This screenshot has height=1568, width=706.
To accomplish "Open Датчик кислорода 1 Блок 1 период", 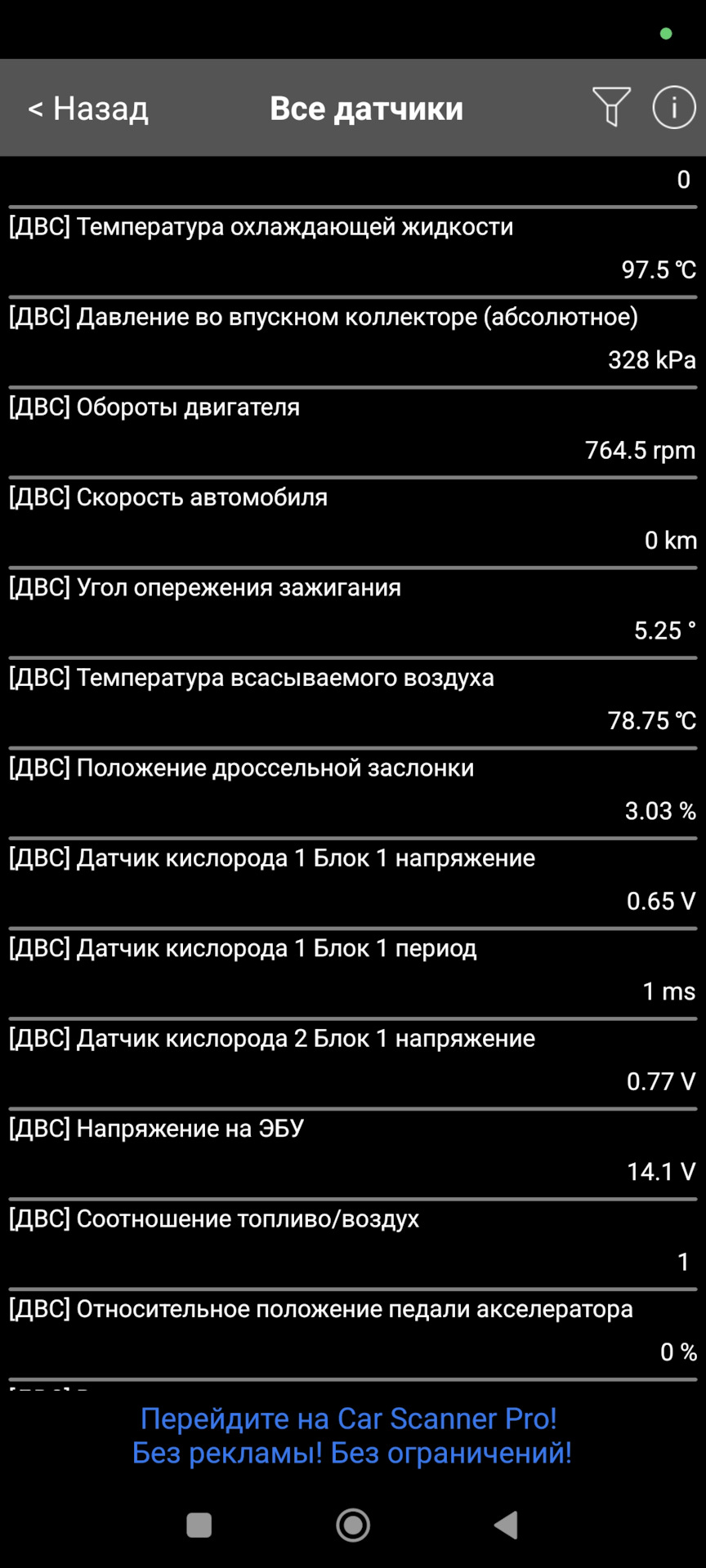I will 352,970.
